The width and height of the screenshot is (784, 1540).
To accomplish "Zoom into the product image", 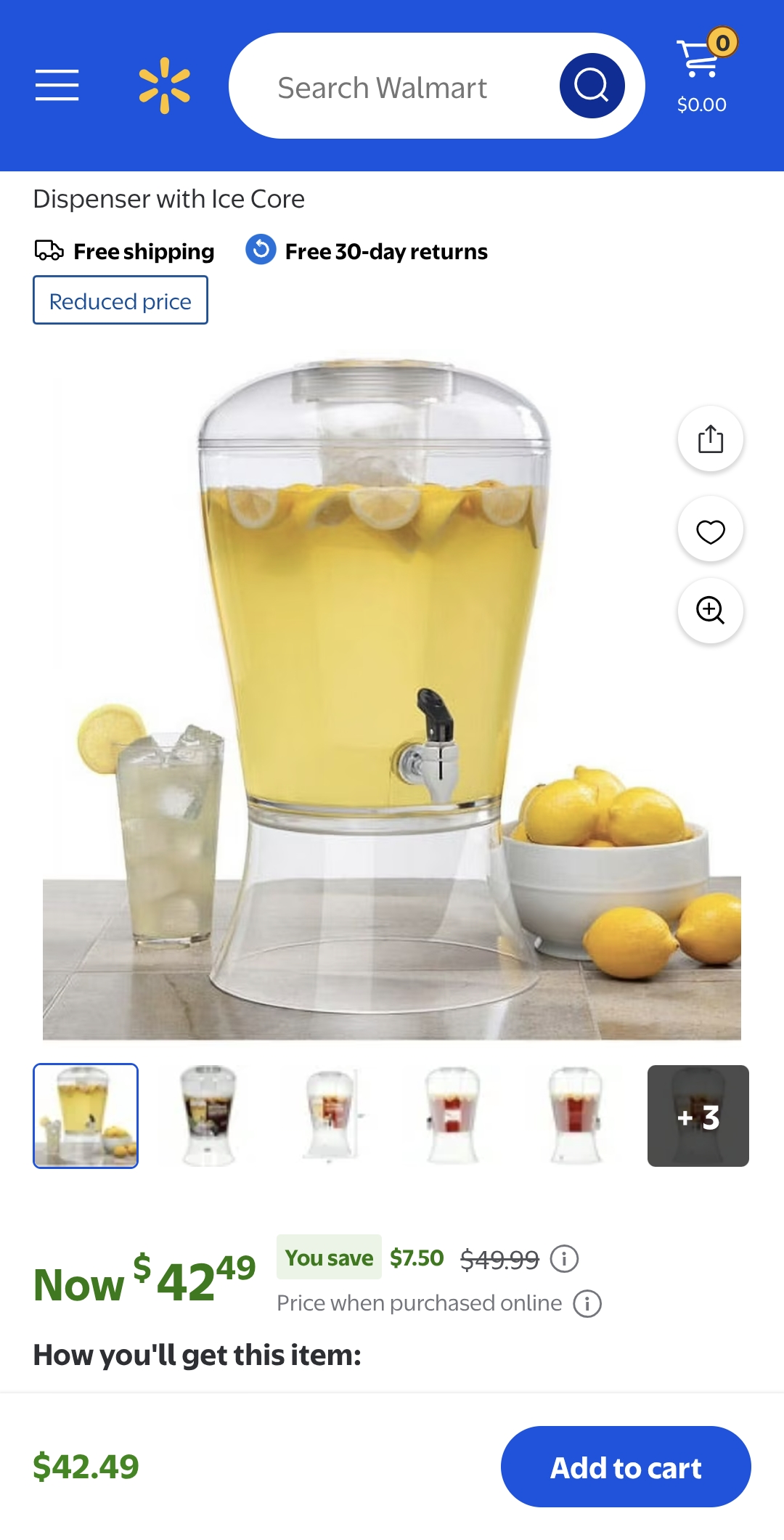I will pos(710,610).
